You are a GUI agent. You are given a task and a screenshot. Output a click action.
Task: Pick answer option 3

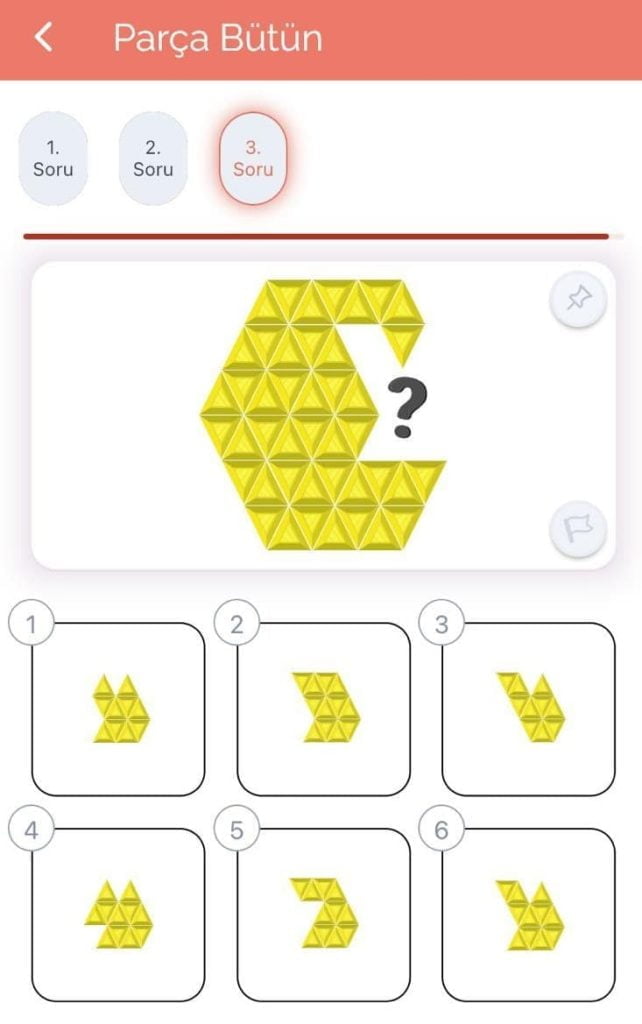[528, 708]
